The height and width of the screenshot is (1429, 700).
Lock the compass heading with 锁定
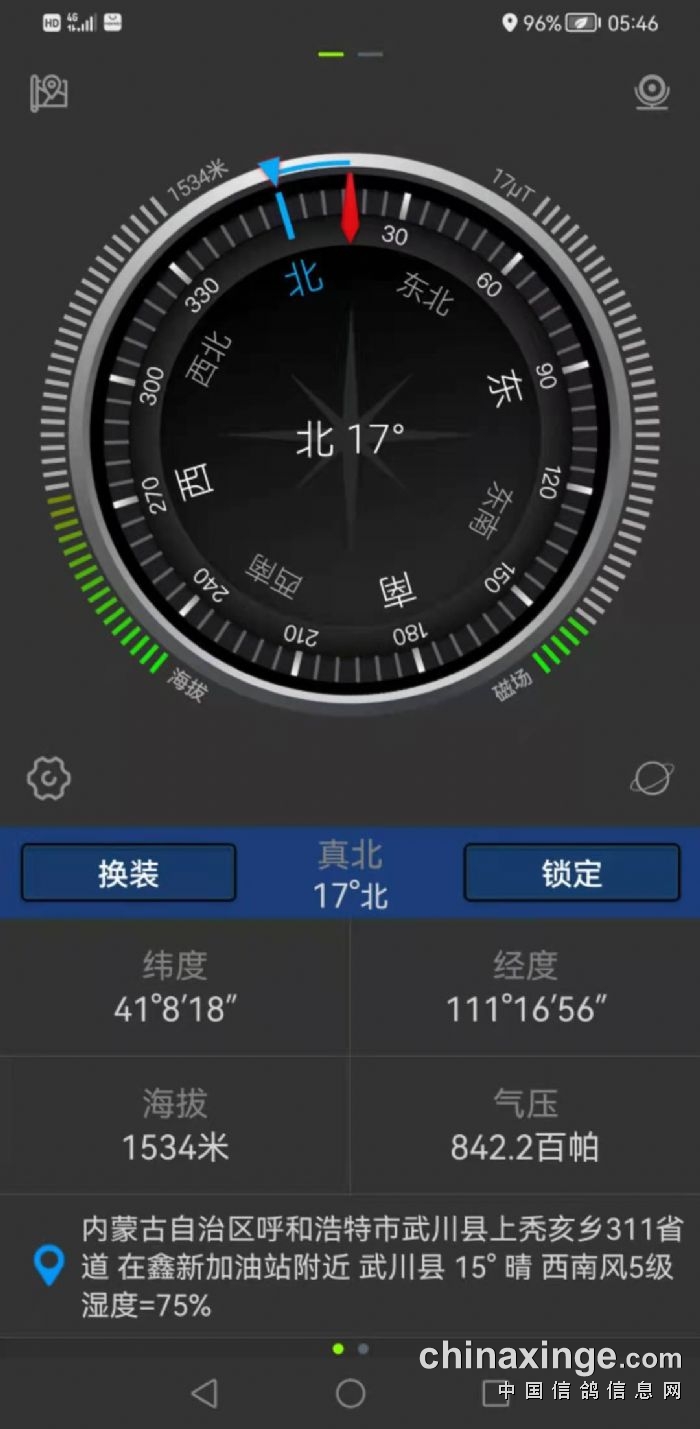[571, 873]
